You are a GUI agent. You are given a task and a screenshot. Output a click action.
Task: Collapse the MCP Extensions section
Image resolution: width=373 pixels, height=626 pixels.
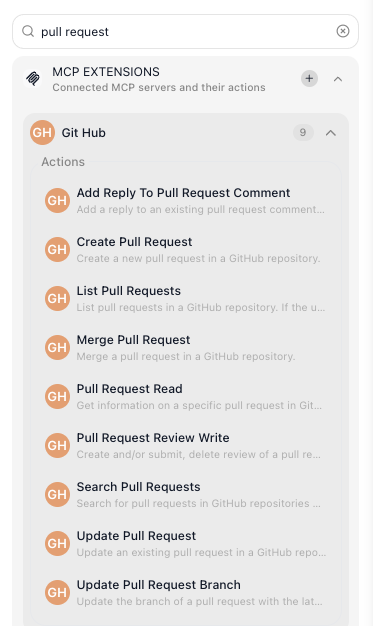click(338, 79)
